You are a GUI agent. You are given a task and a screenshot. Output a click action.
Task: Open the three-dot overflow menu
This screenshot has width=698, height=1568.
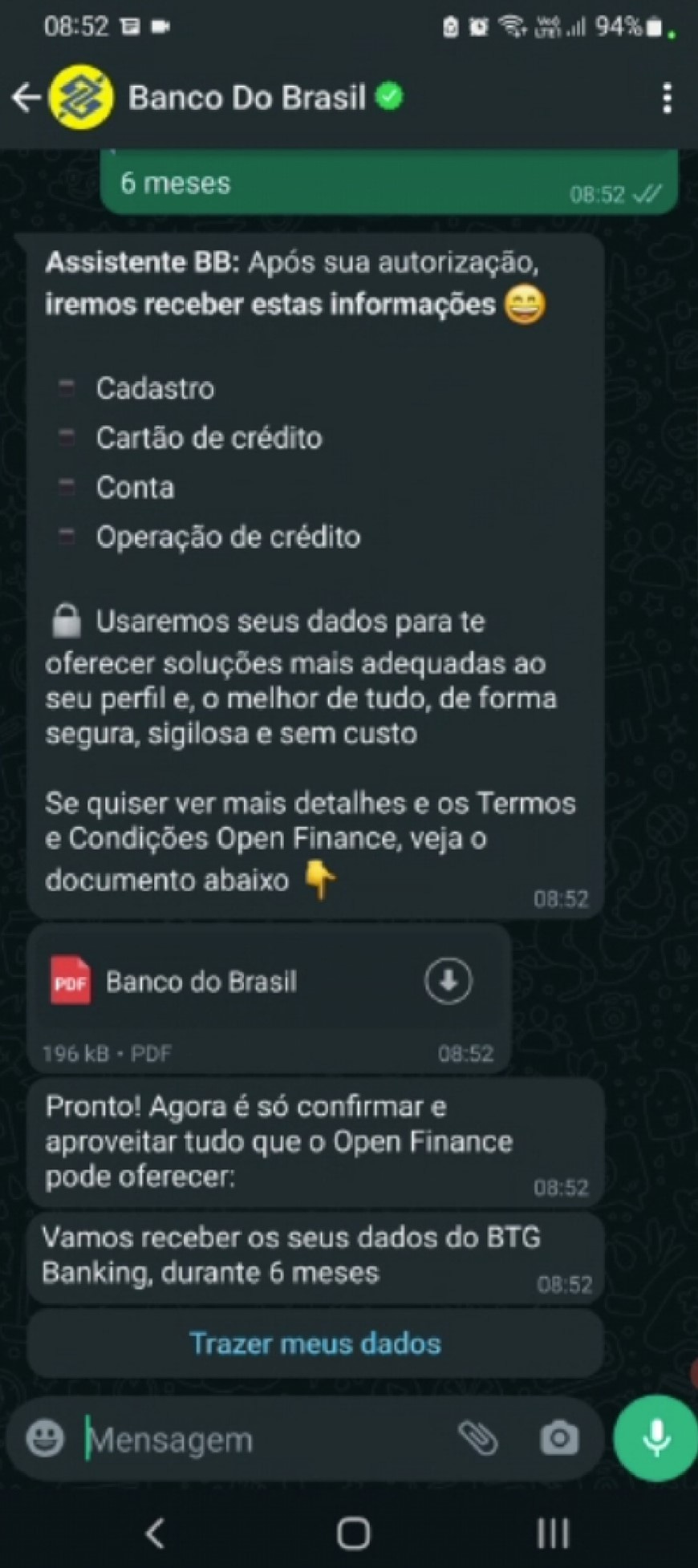point(667,99)
